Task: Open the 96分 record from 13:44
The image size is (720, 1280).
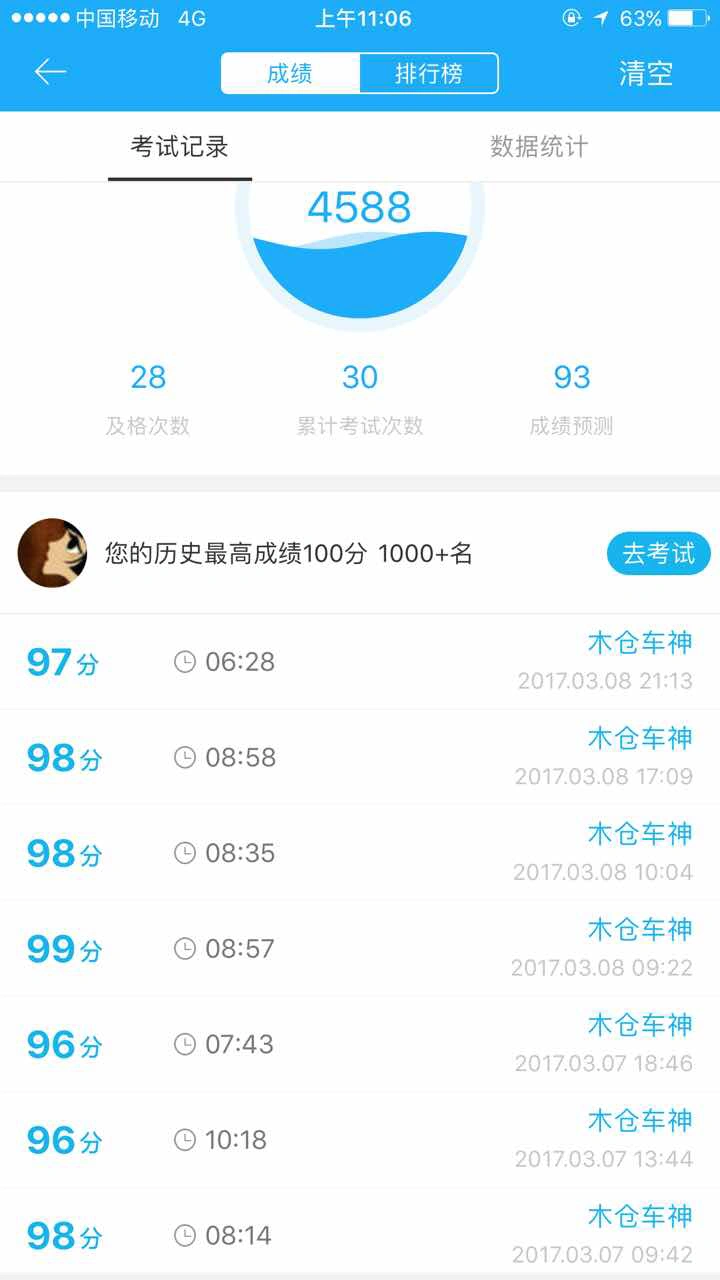Action: pyautogui.click(x=360, y=1140)
